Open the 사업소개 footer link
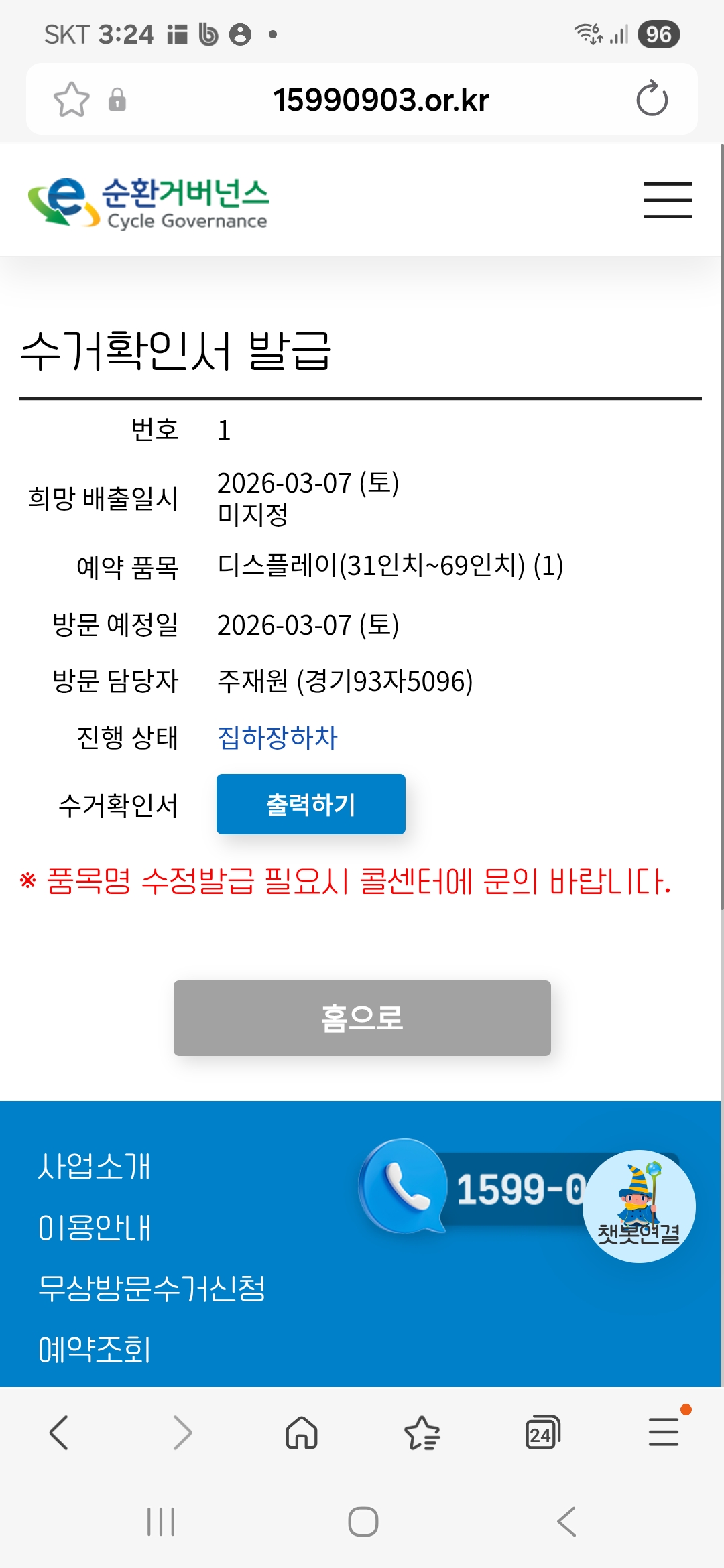Viewport: 724px width, 1568px height. point(95,1166)
